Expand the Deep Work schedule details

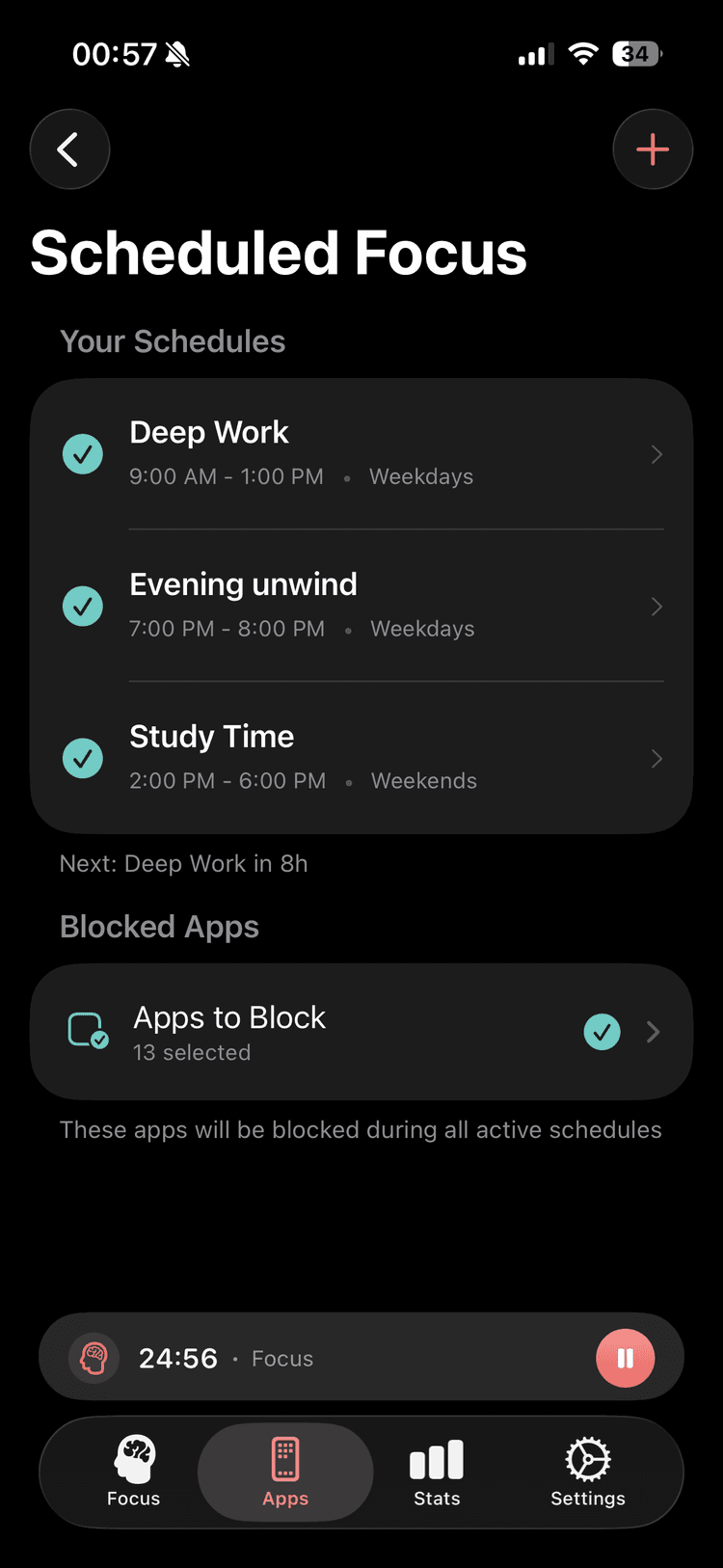click(656, 453)
